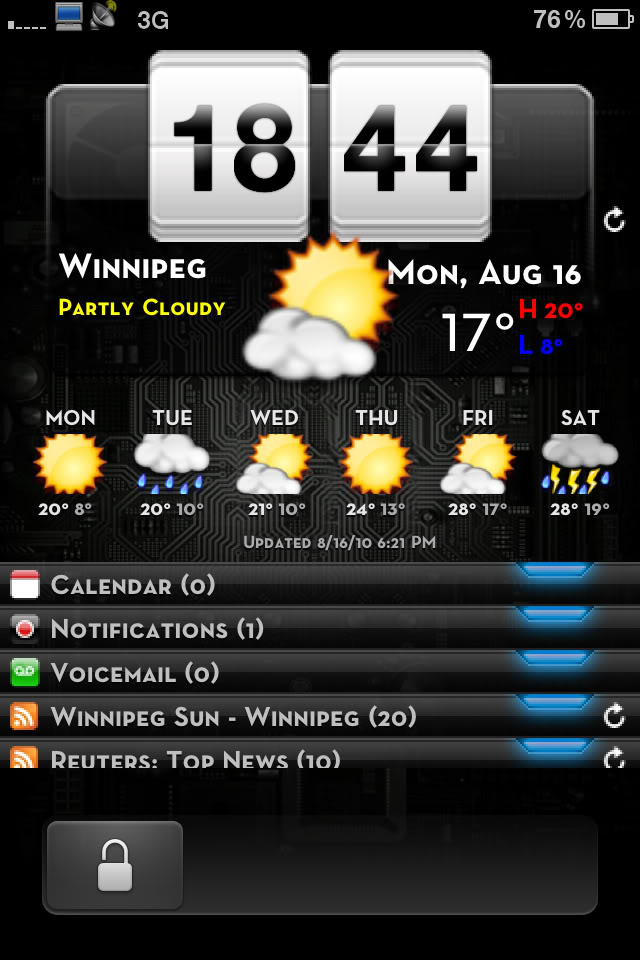Refresh the weather widget
640x960 pixels.
tap(614, 220)
